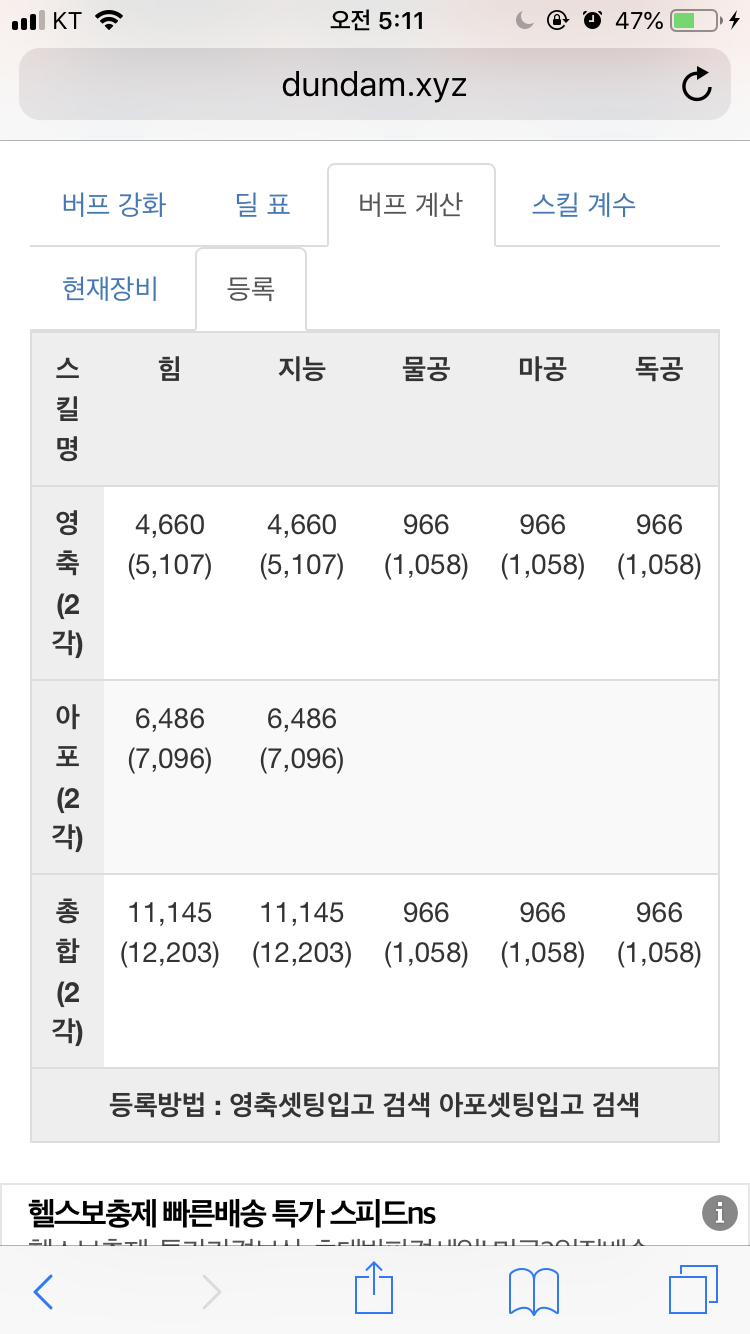750x1334 pixels.
Task: Go back to the previous page
Action: [x=43, y=1292]
